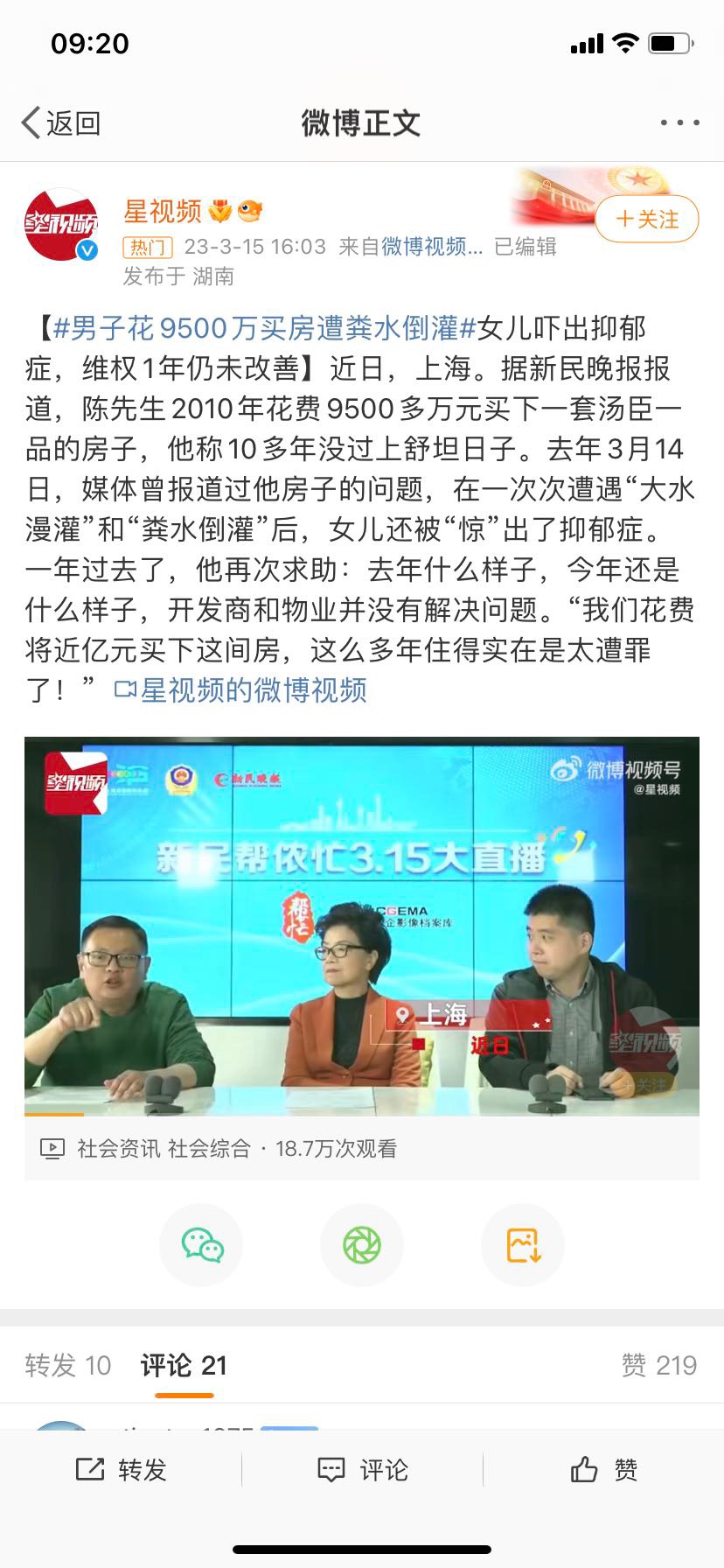View 赞 219 likes list
724x1568 pixels.
point(658,1365)
